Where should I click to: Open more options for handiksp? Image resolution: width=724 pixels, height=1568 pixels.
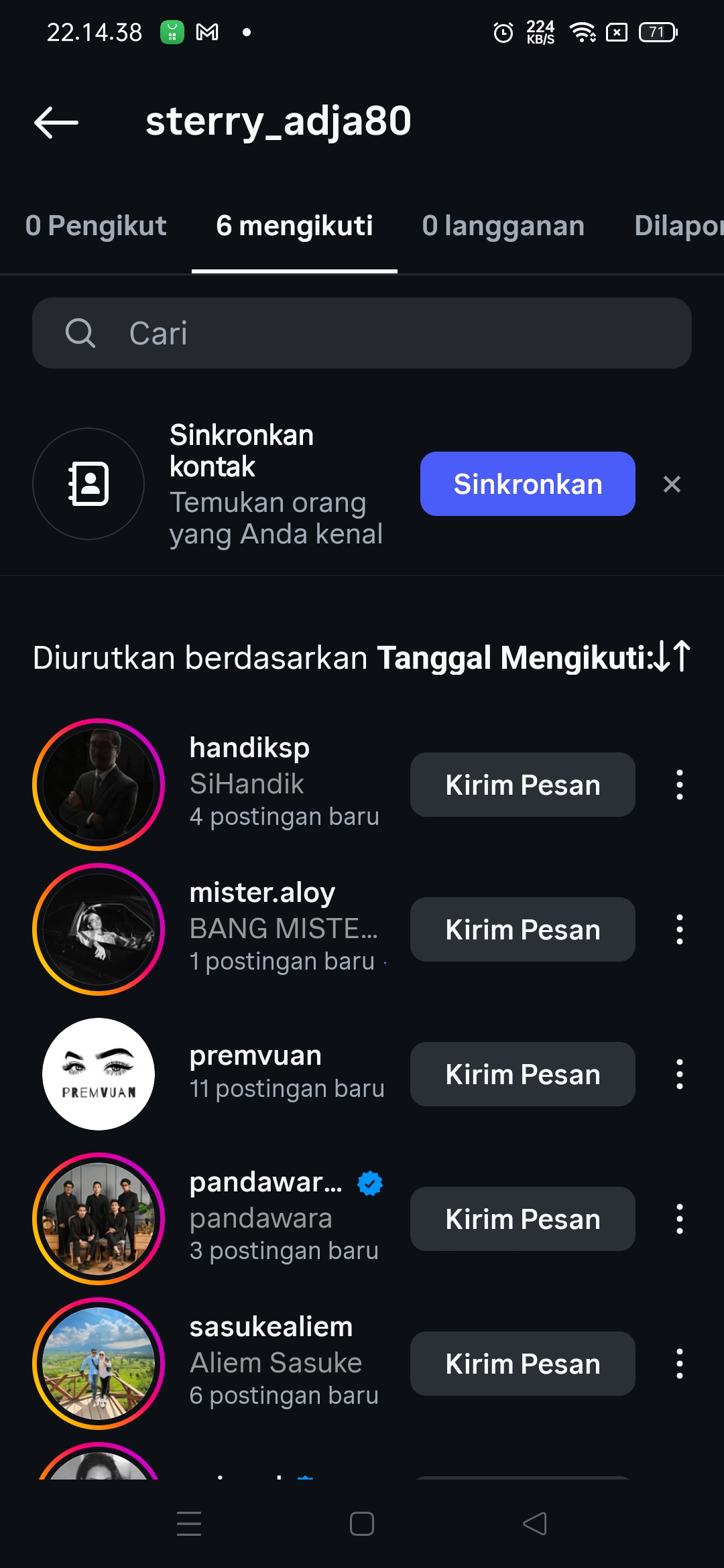tap(680, 785)
